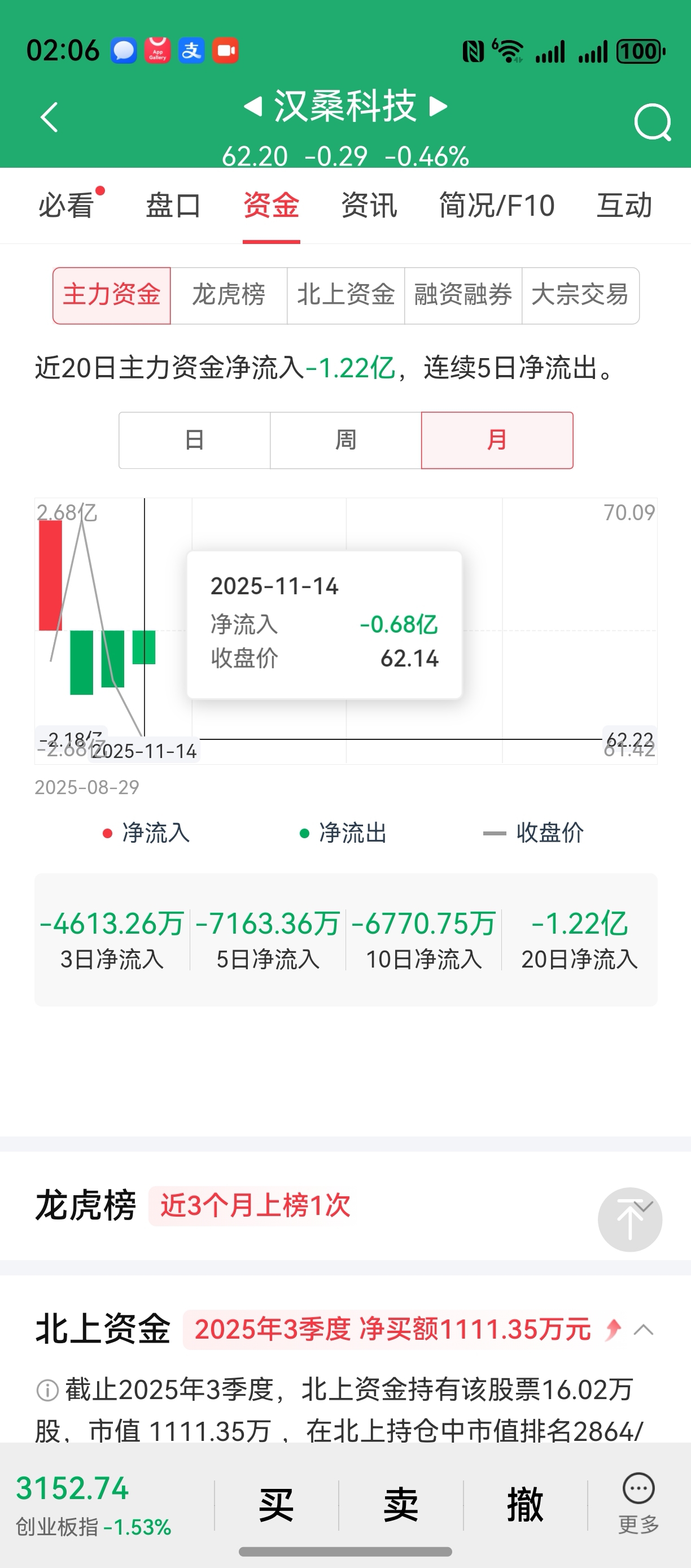The width and height of the screenshot is (691, 1568).
Task: Switch chart to 日 view
Action: pos(194,440)
